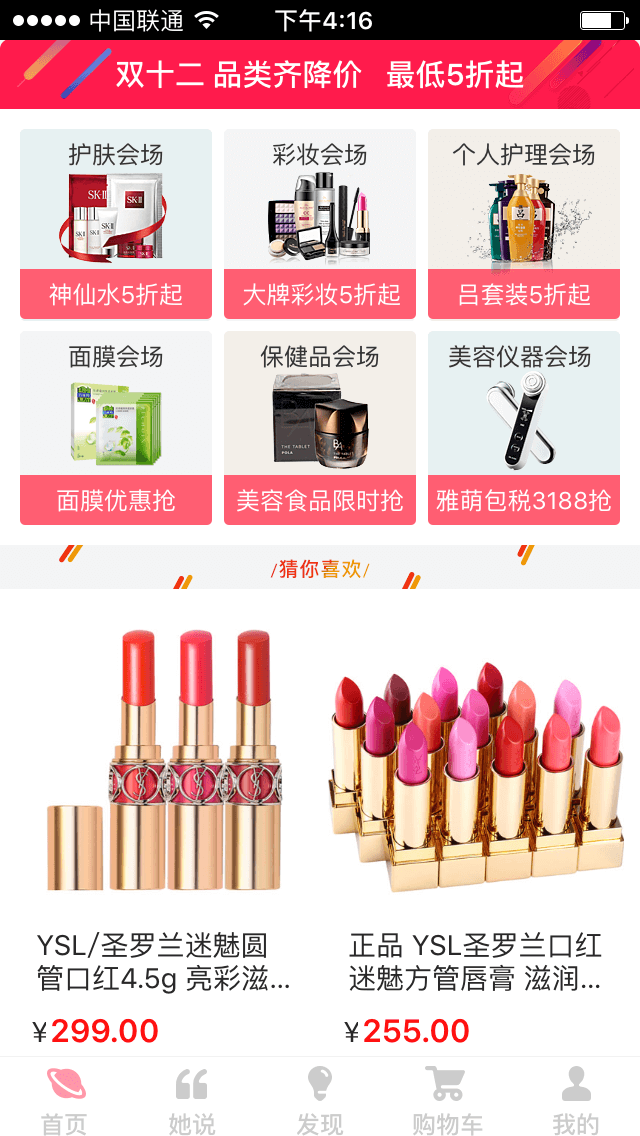
Task: Switch to the 我的 tab
Action: pyautogui.click(x=576, y=1098)
